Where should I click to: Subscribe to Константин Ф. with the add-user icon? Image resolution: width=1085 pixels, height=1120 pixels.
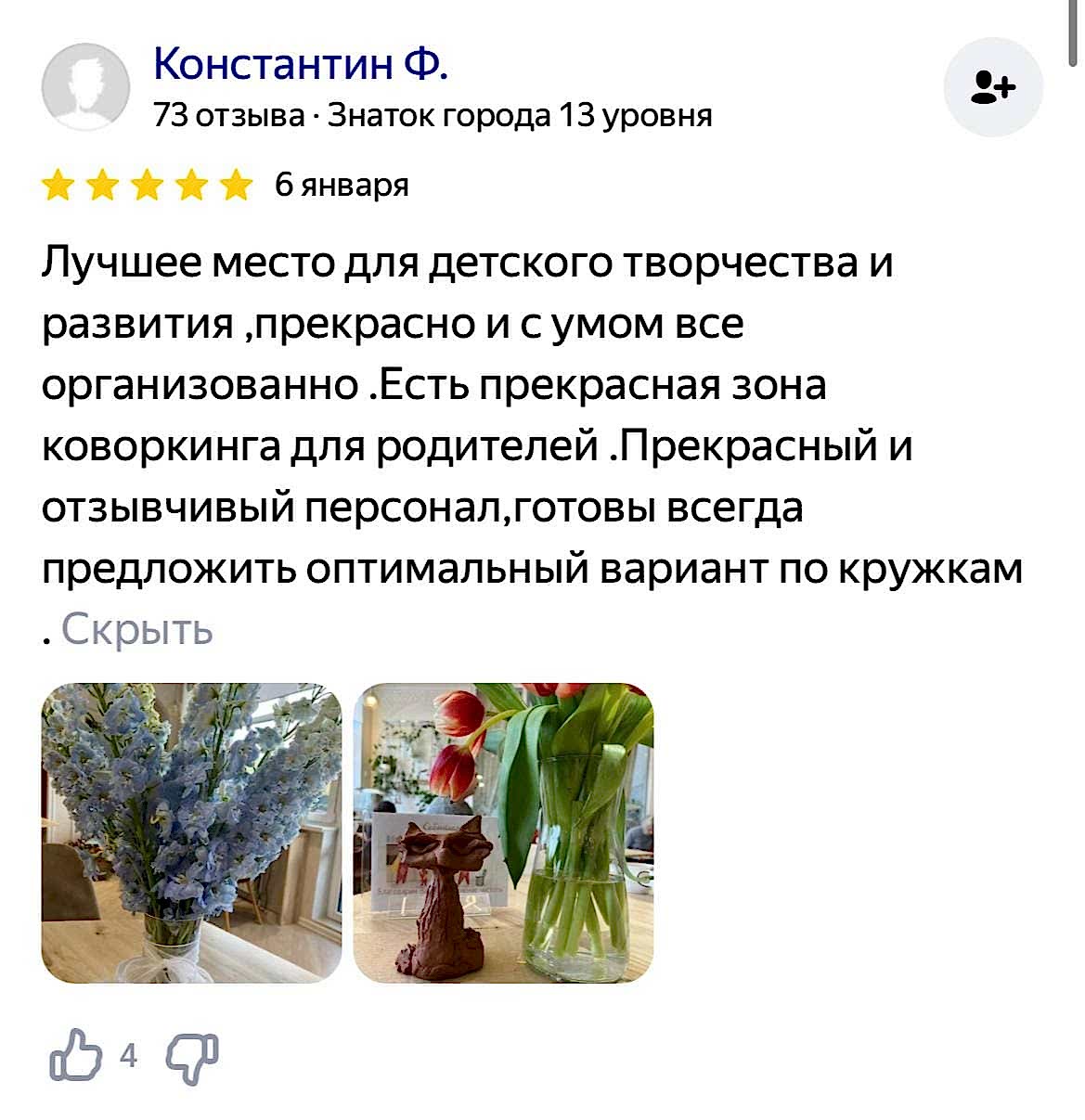[x=992, y=88]
